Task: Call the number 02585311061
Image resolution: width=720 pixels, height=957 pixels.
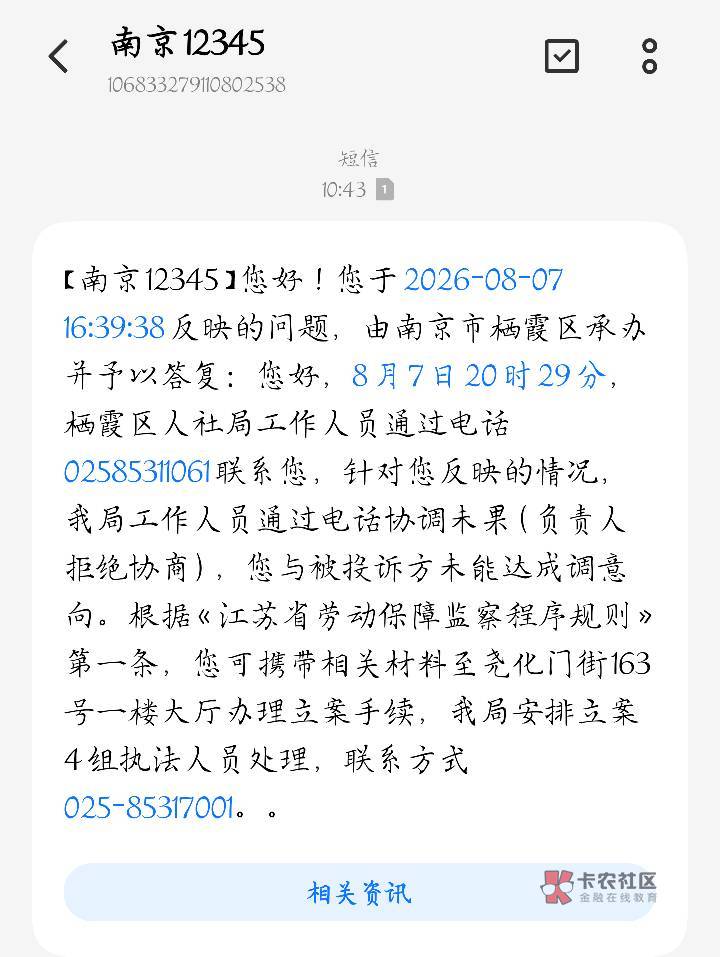Action: point(137,472)
